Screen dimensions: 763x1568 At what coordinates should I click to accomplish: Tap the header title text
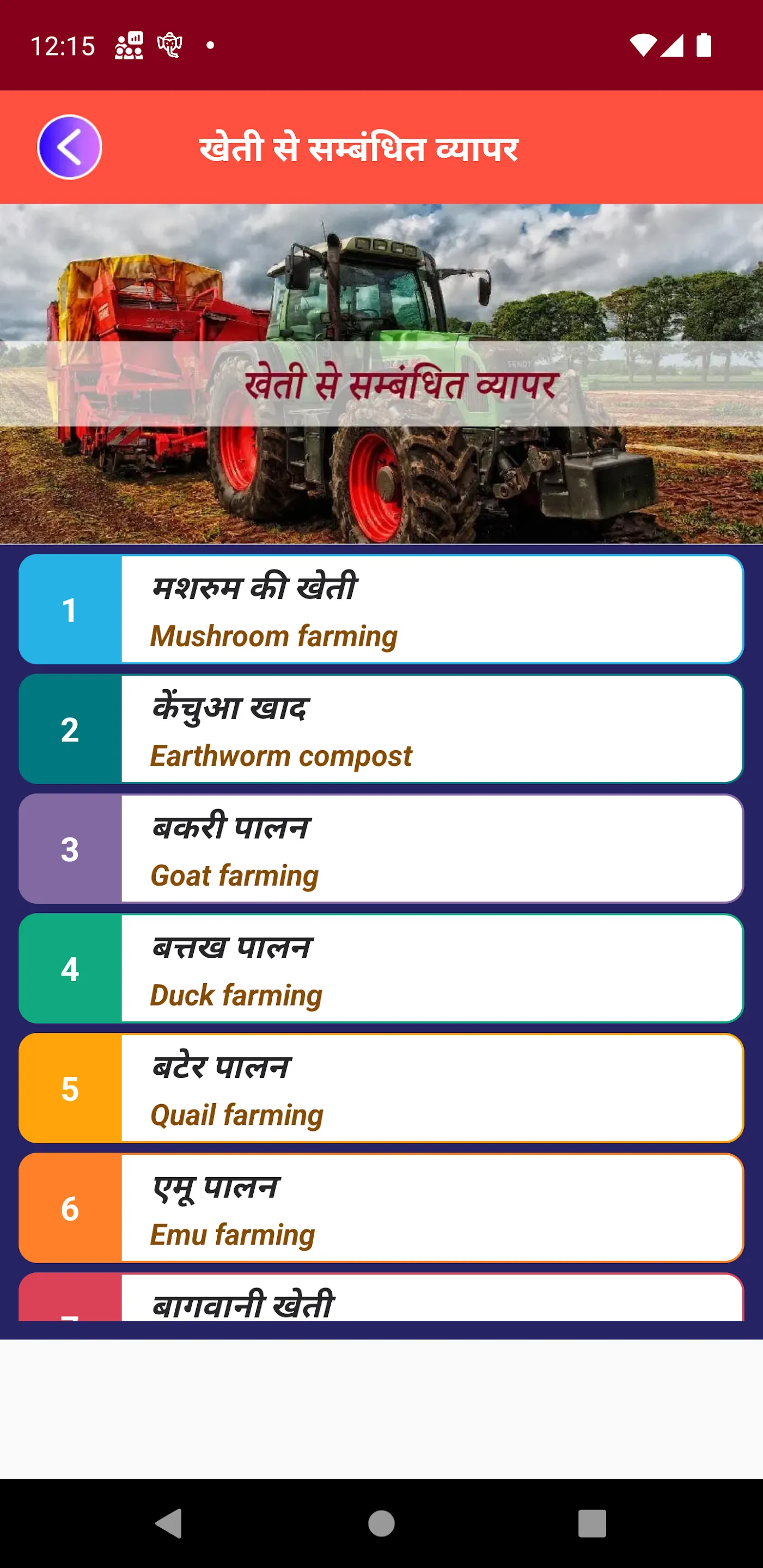pos(359,148)
